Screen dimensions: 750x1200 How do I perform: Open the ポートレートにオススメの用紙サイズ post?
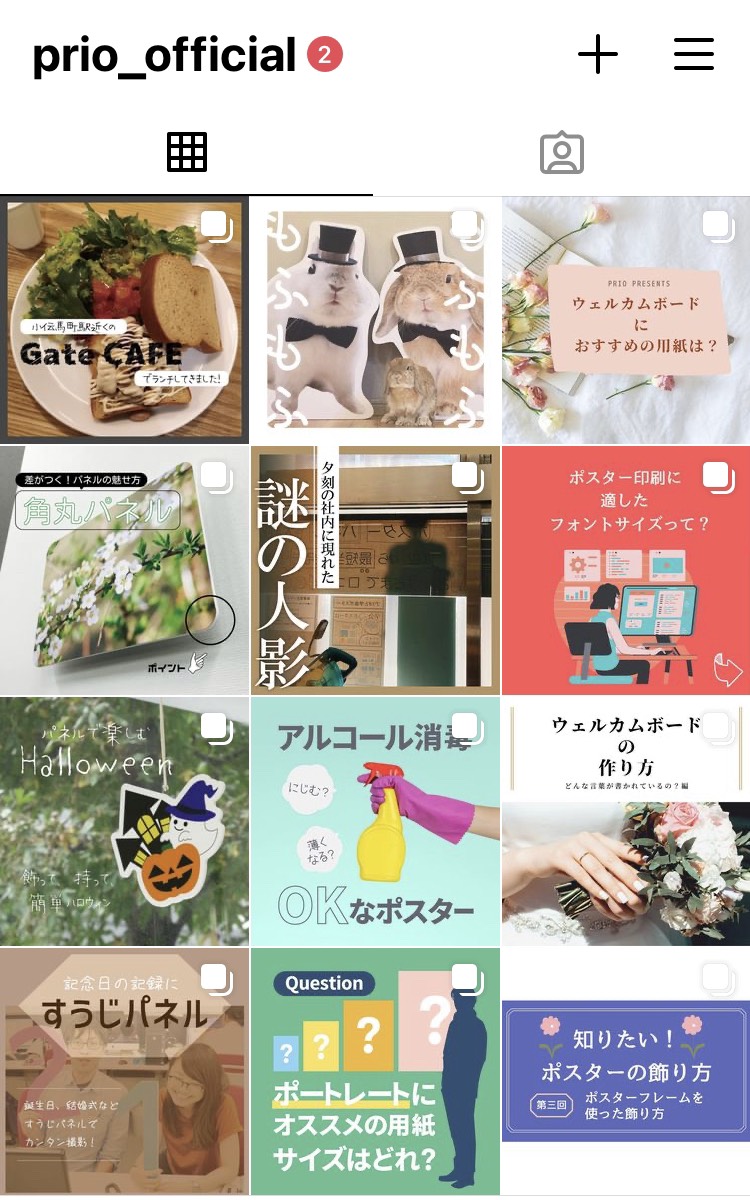click(375, 1071)
